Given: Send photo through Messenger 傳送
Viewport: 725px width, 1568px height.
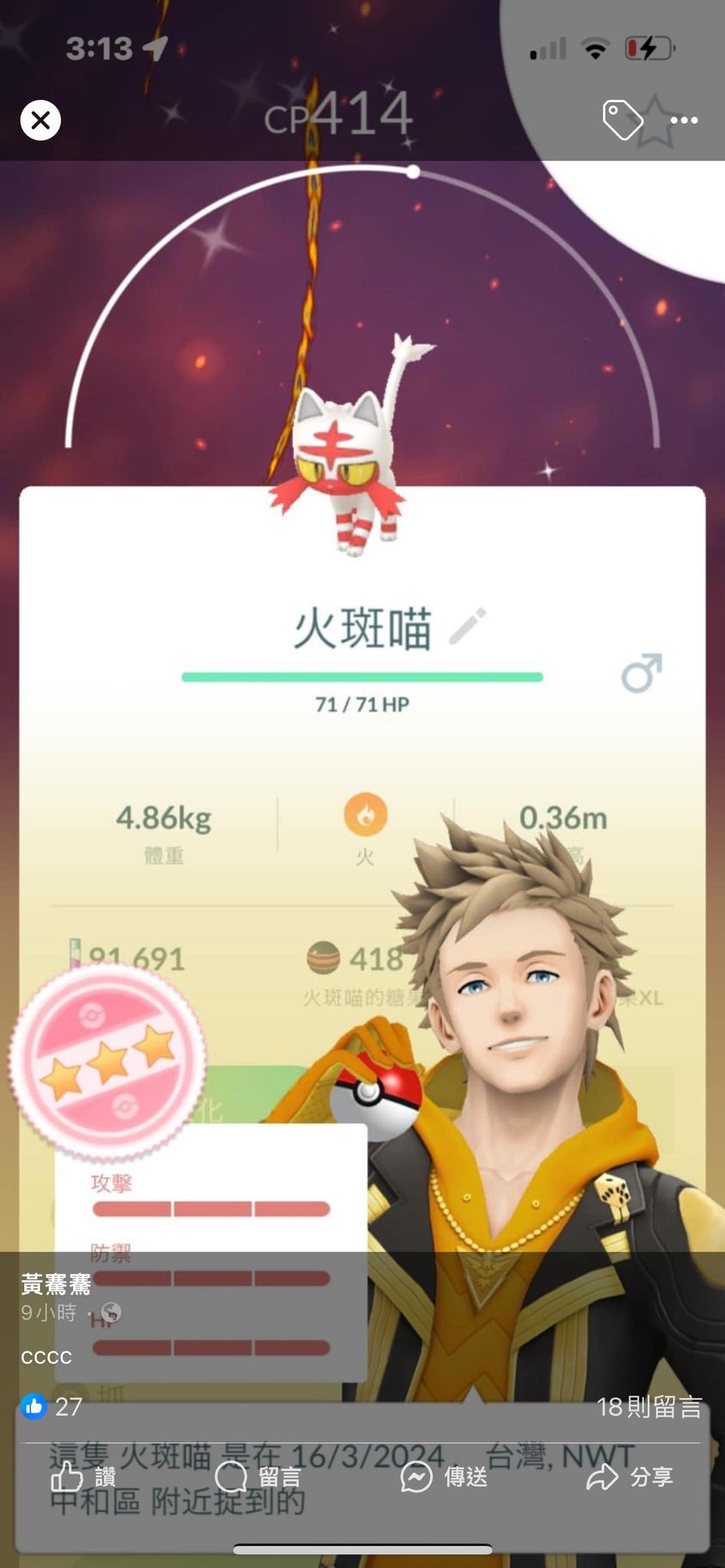Looking at the screenshot, I should coord(444,1477).
